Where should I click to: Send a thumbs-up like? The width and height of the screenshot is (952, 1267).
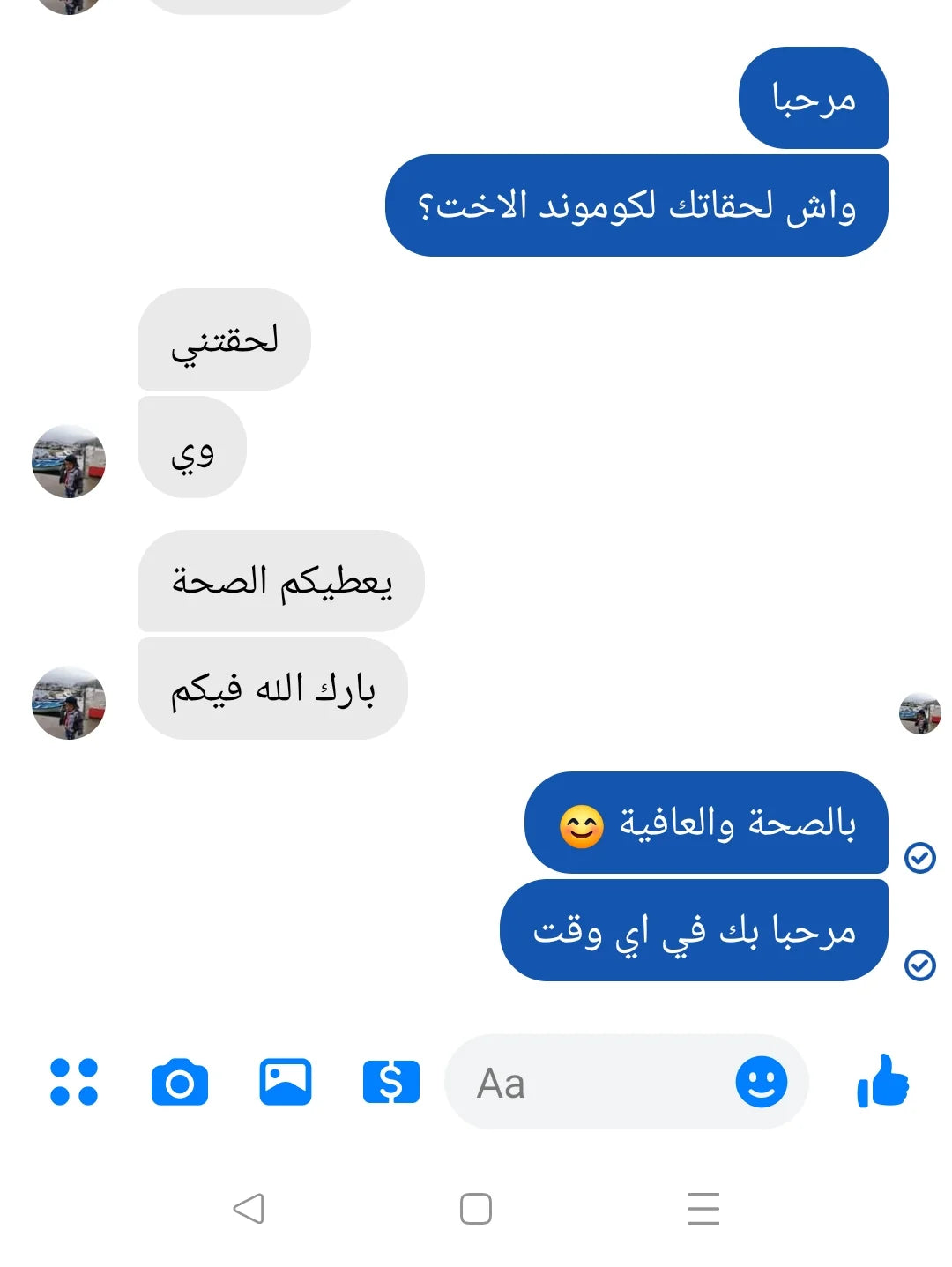pos(882,1081)
